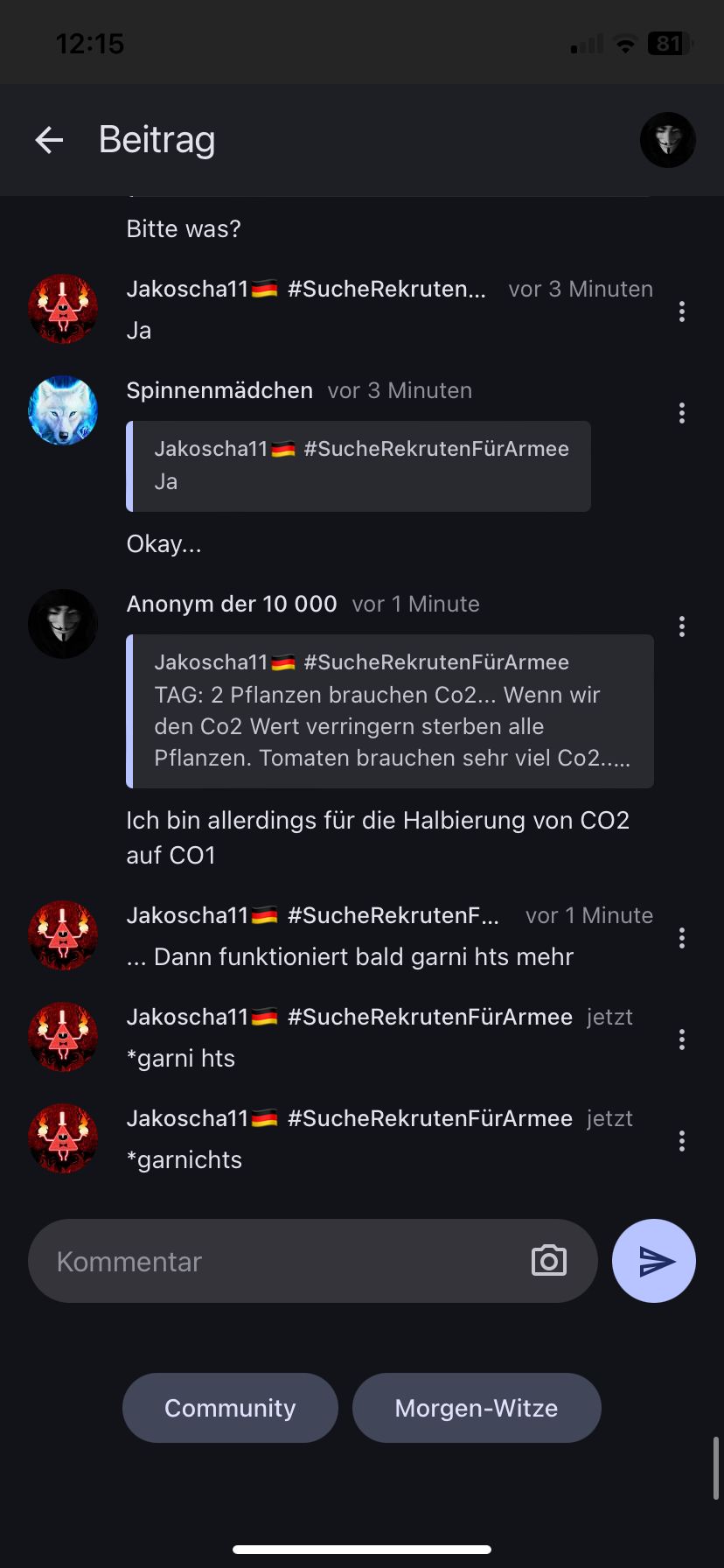Select the Morgen-Witze chip
The image size is (724, 1568).
[x=477, y=1408]
